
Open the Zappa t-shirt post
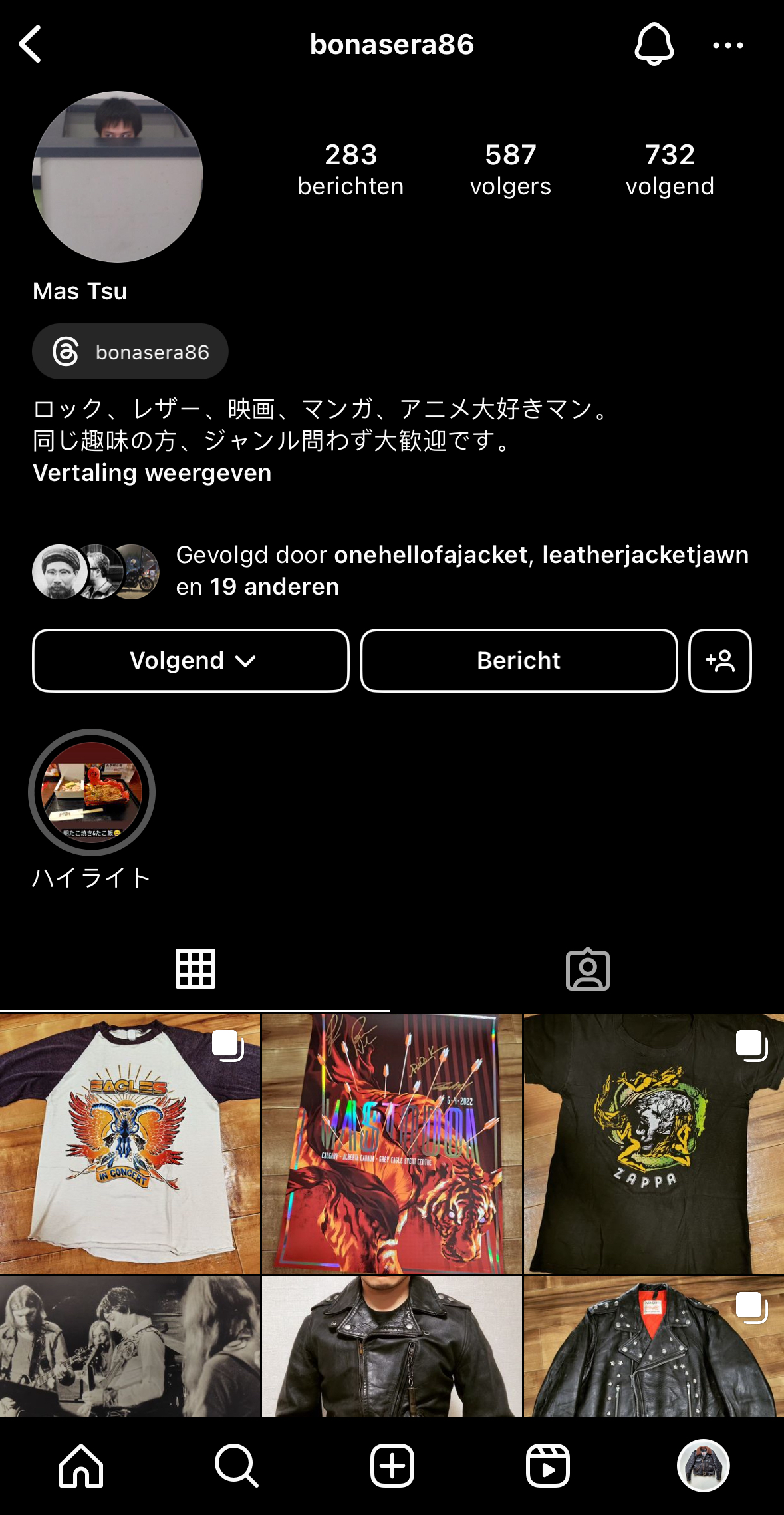click(x=654, y=1144)
